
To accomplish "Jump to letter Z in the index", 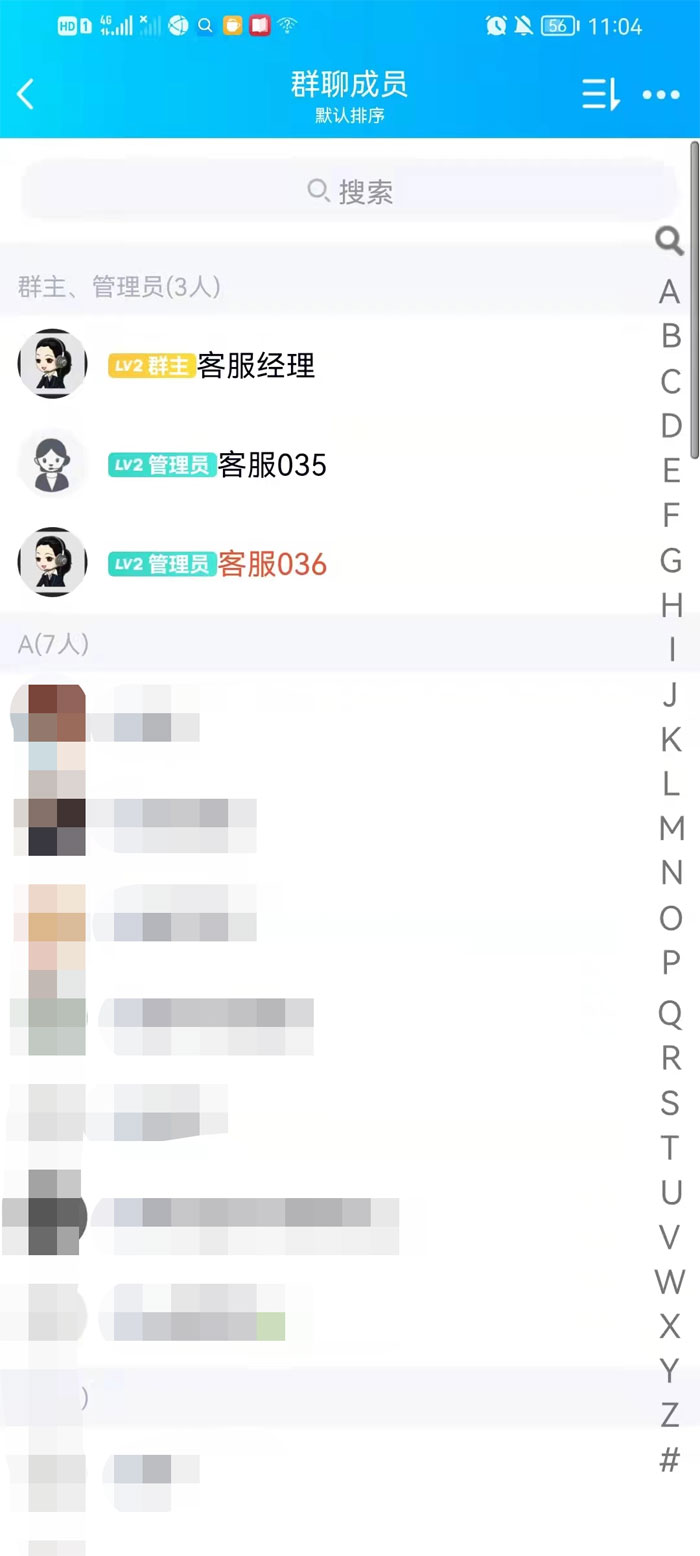I will [x=670, y=1414].
